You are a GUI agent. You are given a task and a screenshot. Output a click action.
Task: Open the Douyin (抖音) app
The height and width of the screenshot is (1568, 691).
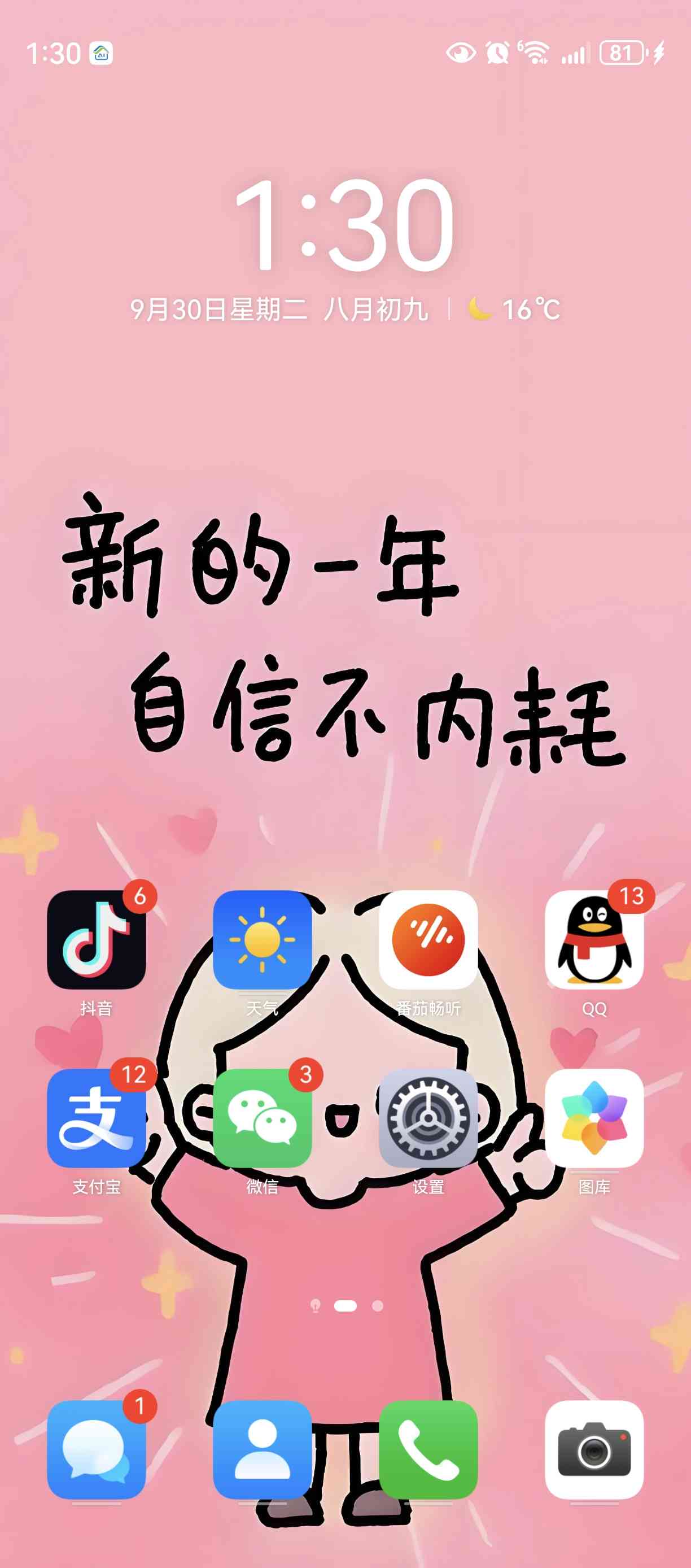click(x=96, y=939)
